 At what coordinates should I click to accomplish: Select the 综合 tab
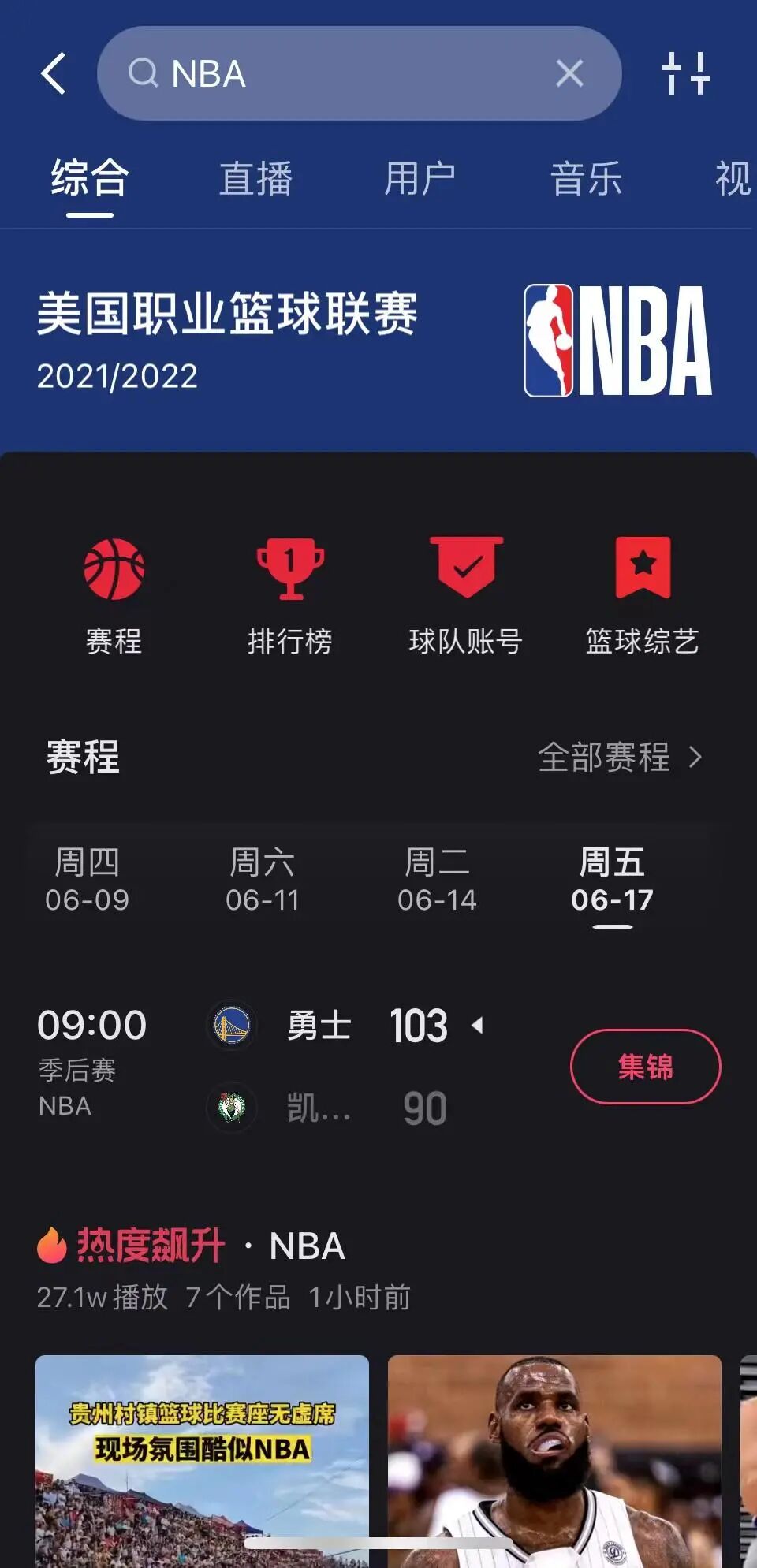90,179
